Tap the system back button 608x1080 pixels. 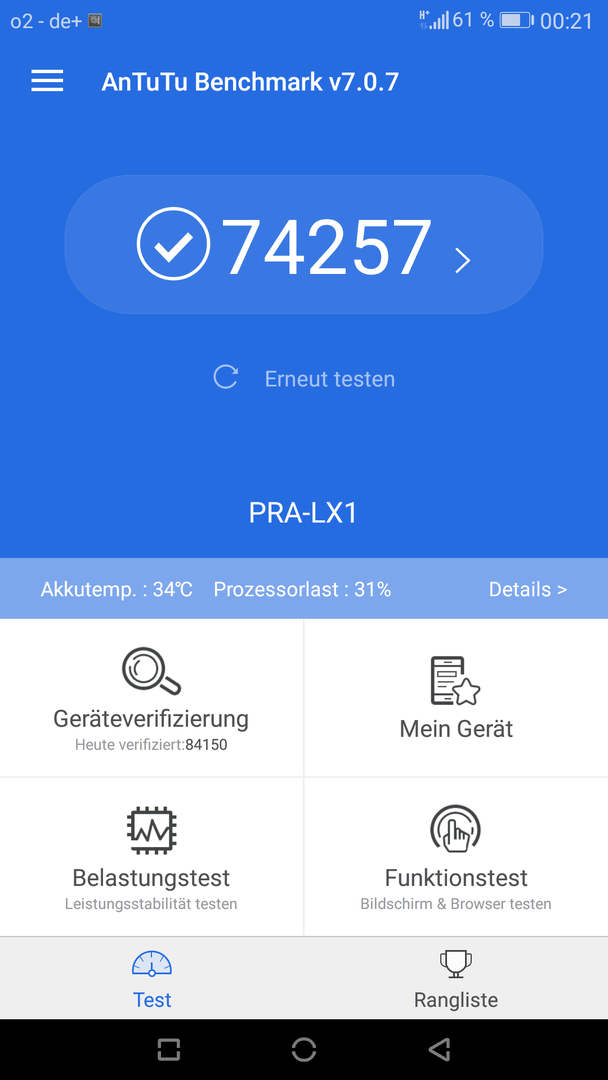coord(439,1049)
